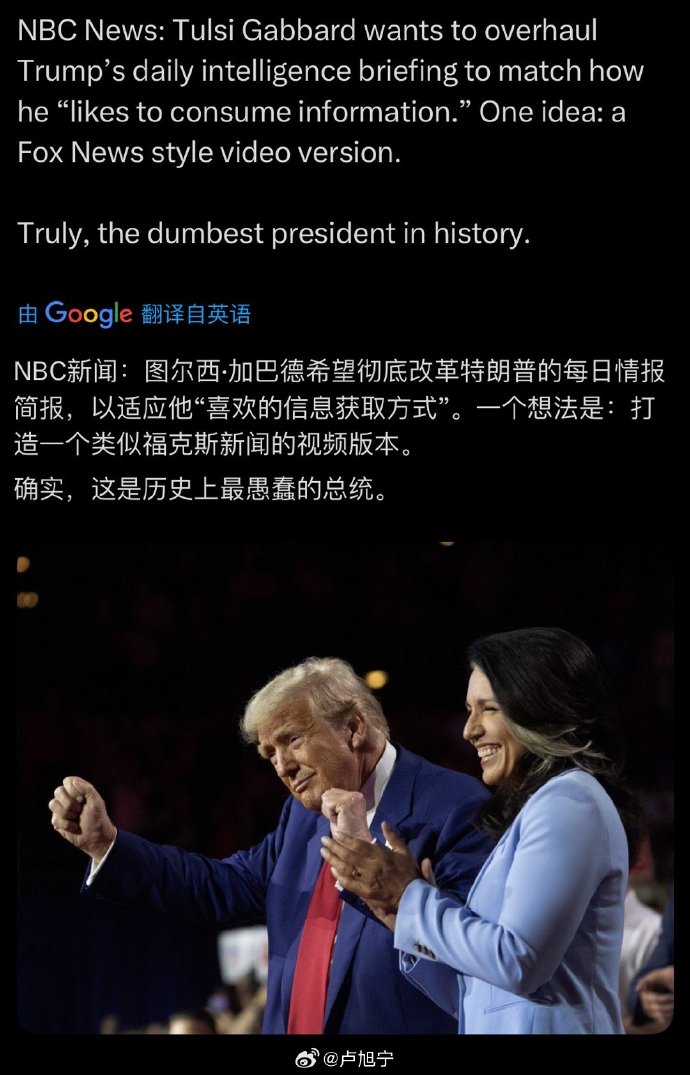This screenshot has width=690, height=1075.
Task: Open the photo attached to the tweet
Action: (345, 788)
